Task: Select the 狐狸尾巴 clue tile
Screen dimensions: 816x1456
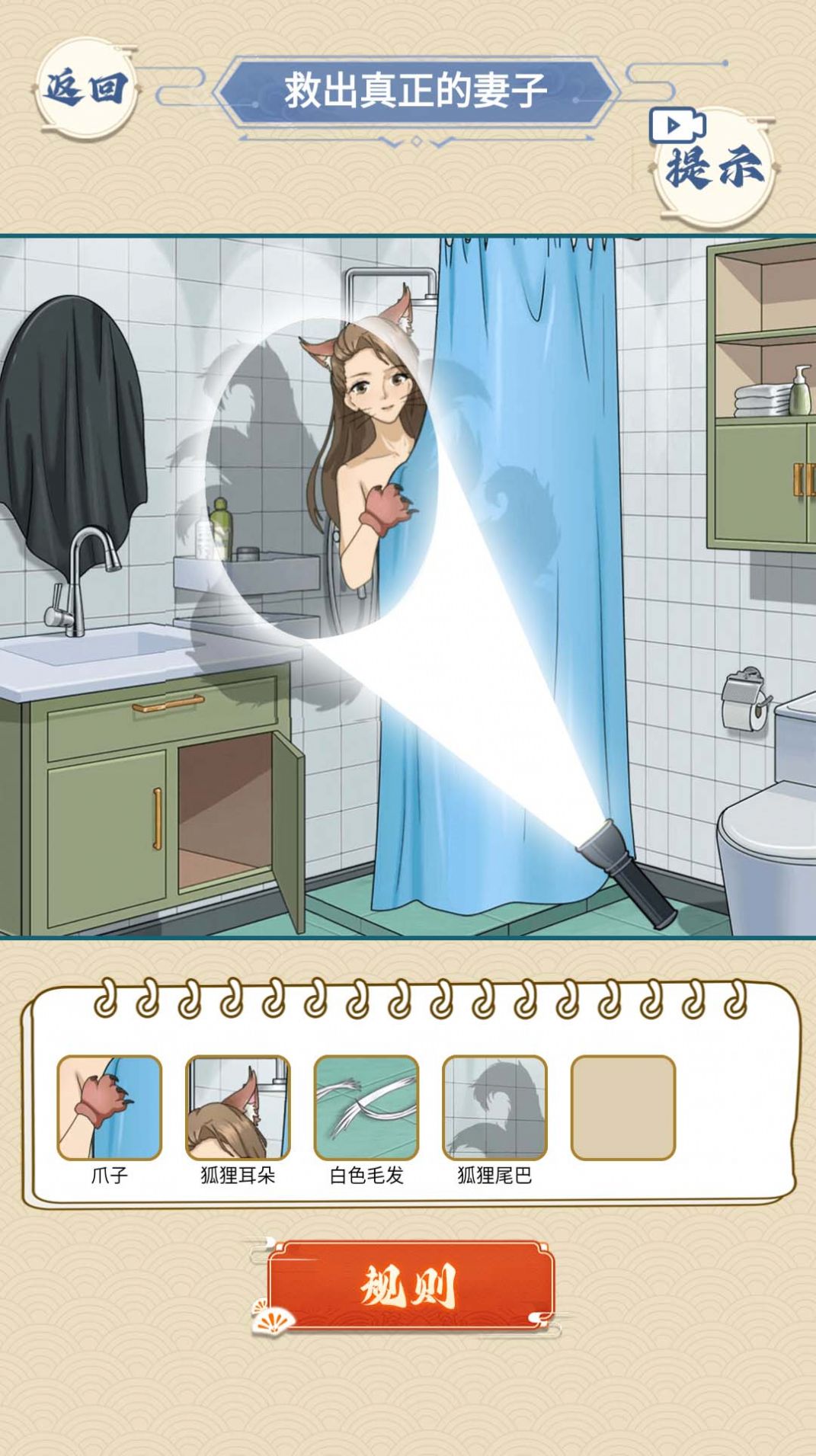Action: click(494, 1108)
